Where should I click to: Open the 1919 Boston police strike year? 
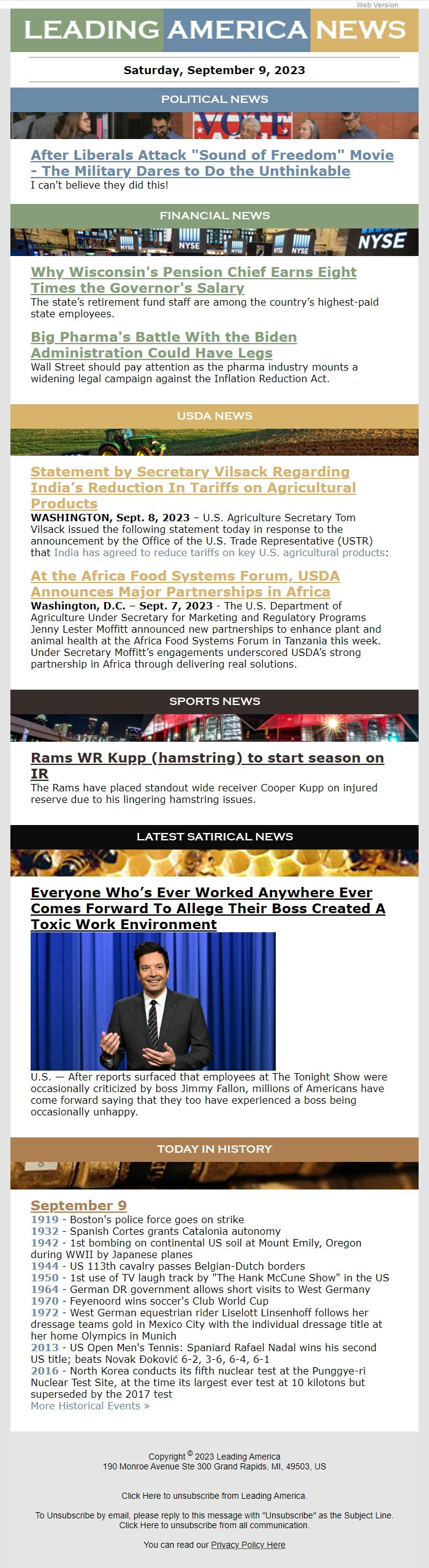45,1219
